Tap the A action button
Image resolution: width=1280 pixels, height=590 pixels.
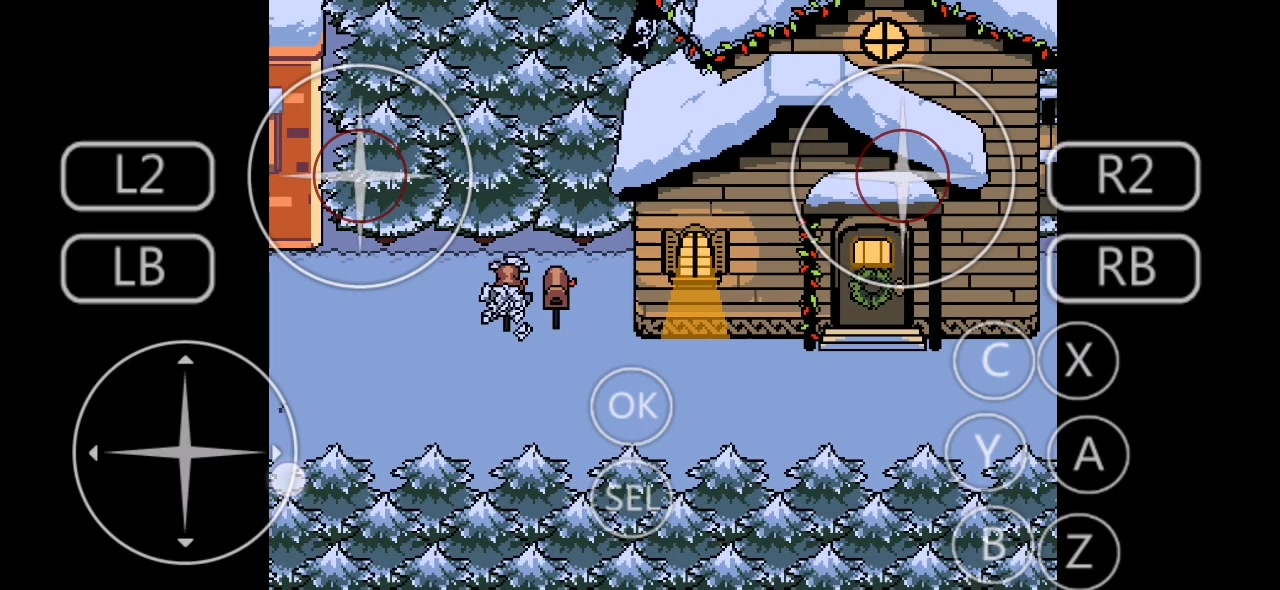coord(1088,455)
